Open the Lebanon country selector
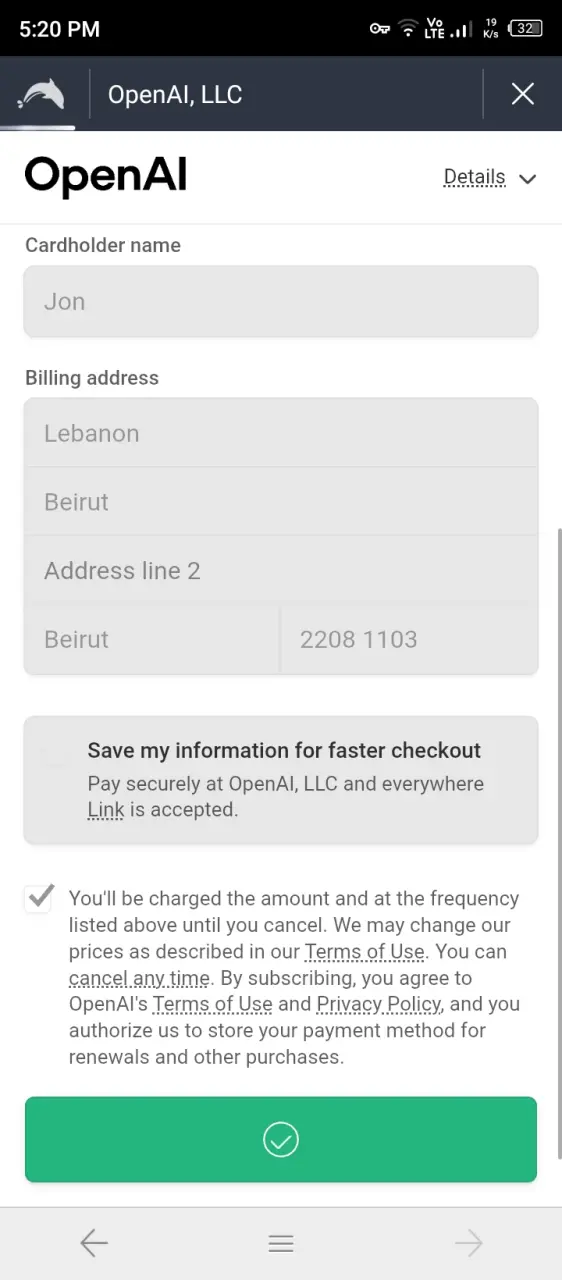 pos(281,433)
